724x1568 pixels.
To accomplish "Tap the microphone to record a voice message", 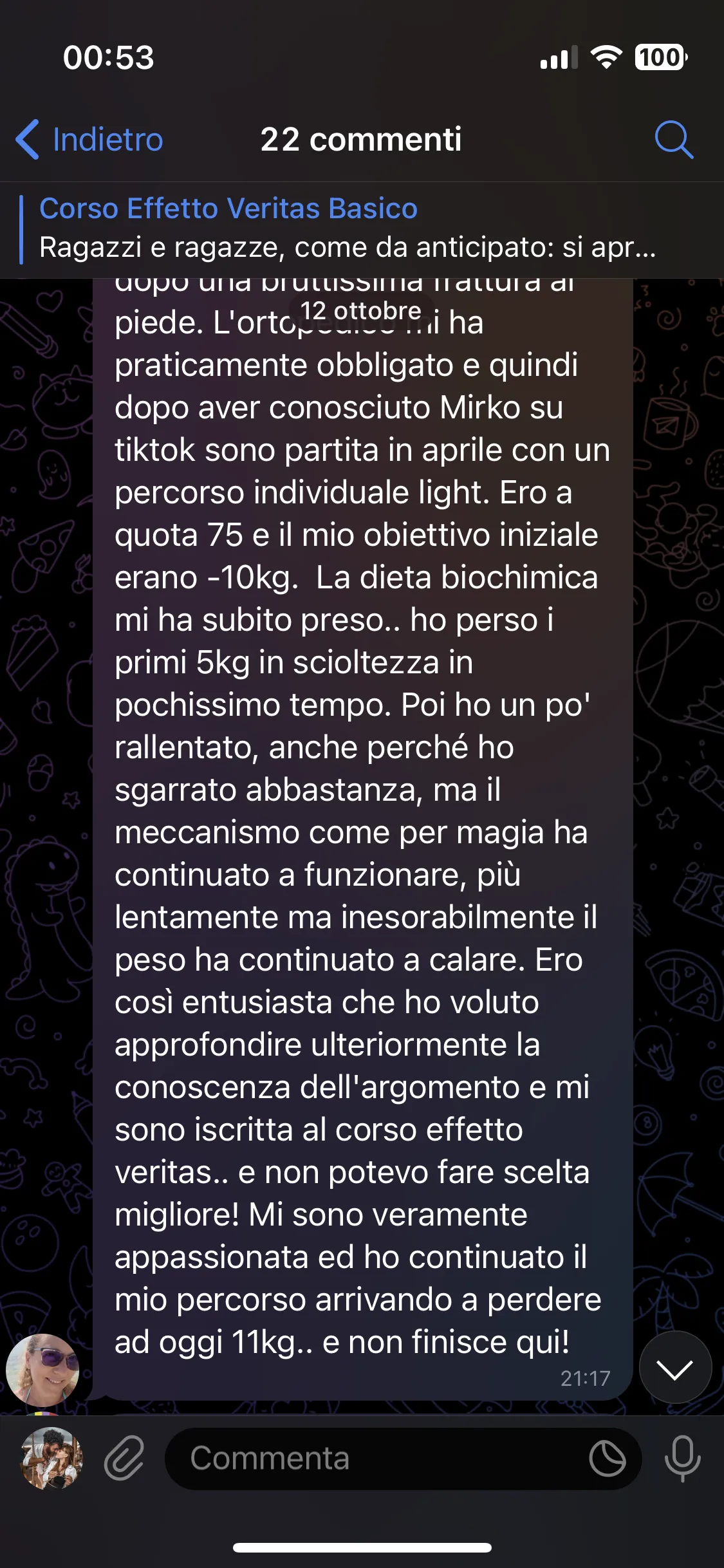I will pos(682,1459).
